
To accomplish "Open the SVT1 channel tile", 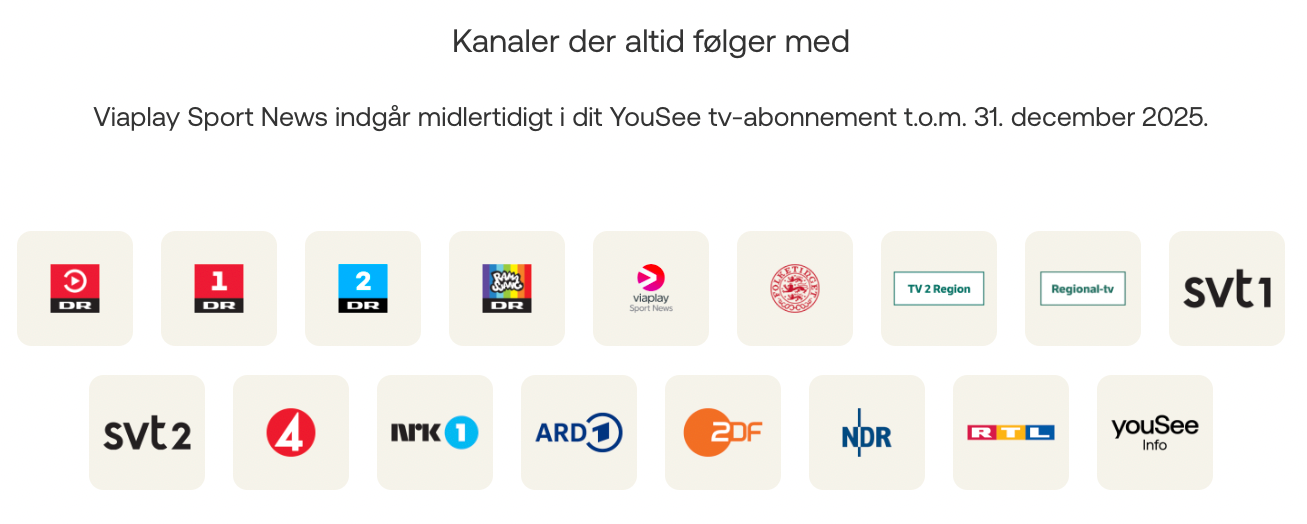I will tap(1227, 289).
